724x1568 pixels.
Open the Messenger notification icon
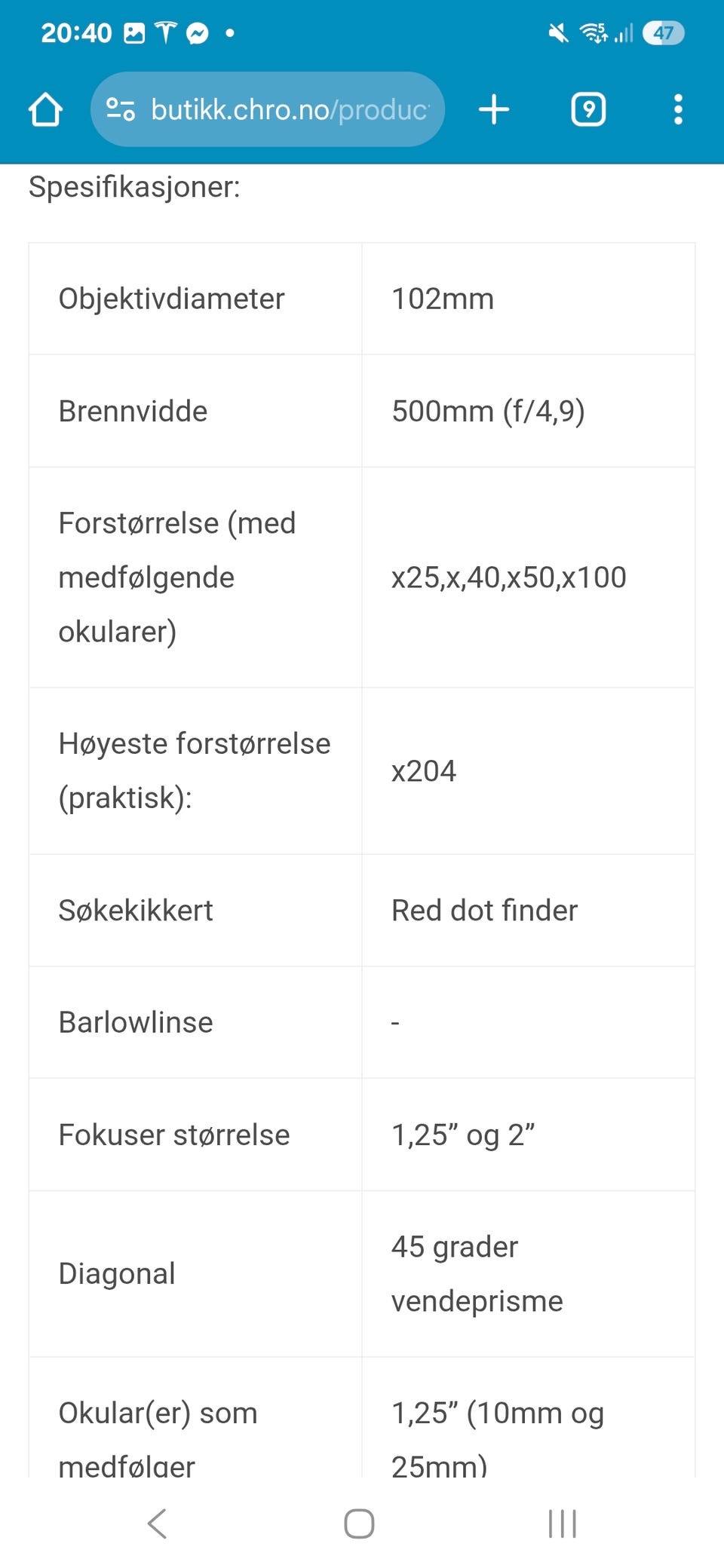[x=196, y=32]
